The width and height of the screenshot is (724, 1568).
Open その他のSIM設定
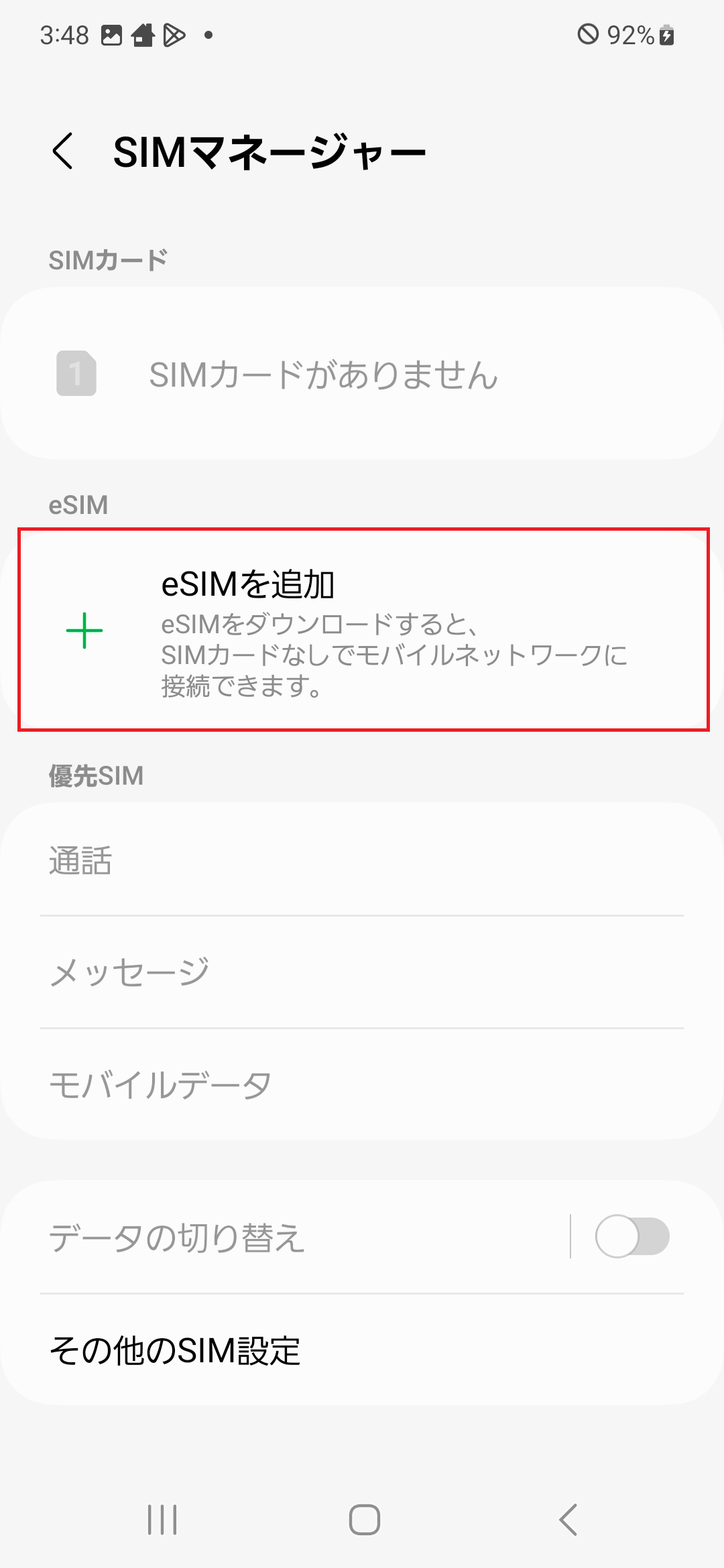coord(362,1350)
